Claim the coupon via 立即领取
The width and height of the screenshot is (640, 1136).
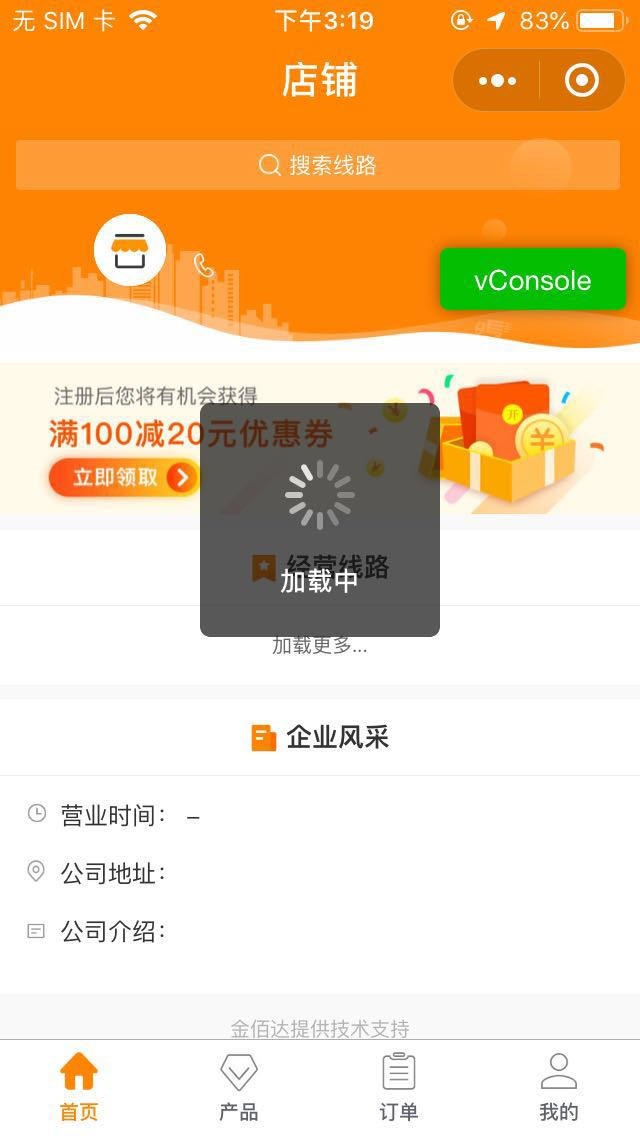(120, 477)
